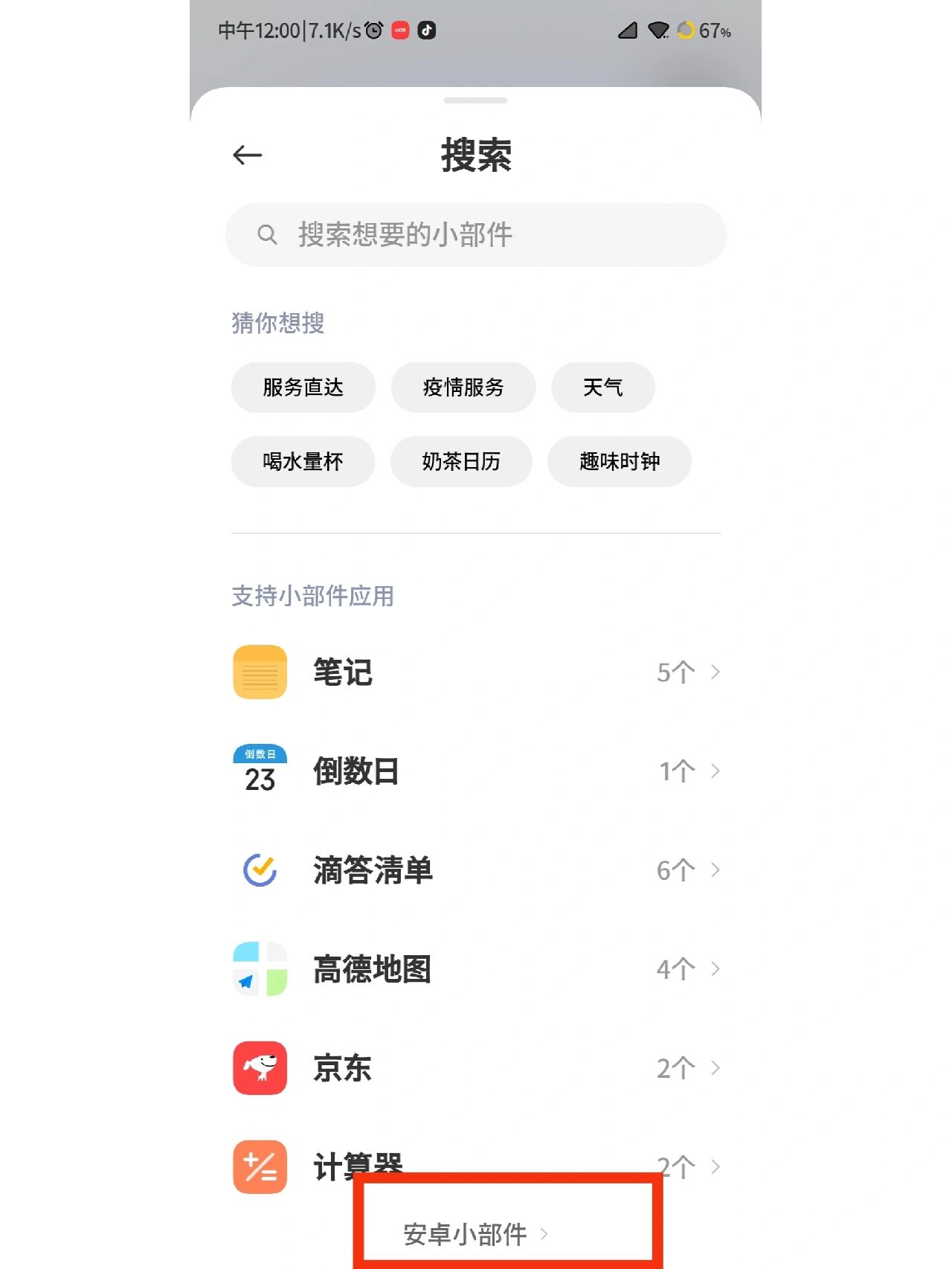This screenshot has width=952, height=1269.
Task: Open the 计算器 calculator app icon
Action: (260, 1166)
